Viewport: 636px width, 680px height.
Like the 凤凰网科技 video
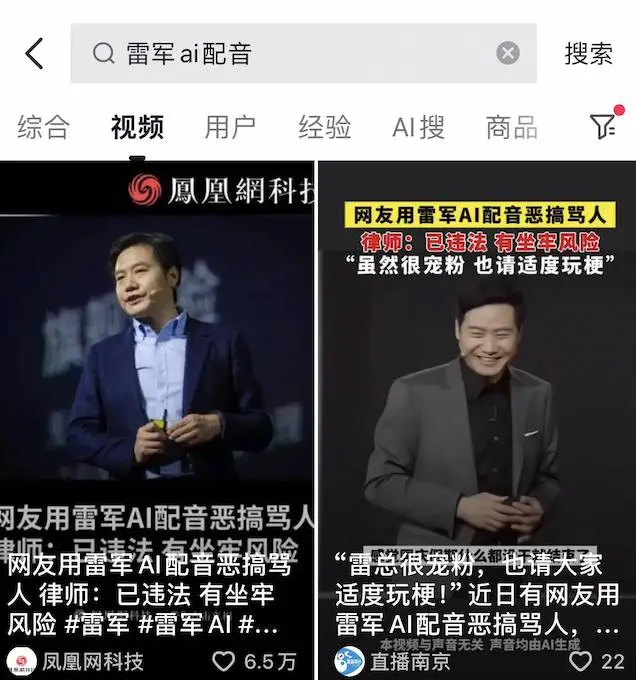227,661
